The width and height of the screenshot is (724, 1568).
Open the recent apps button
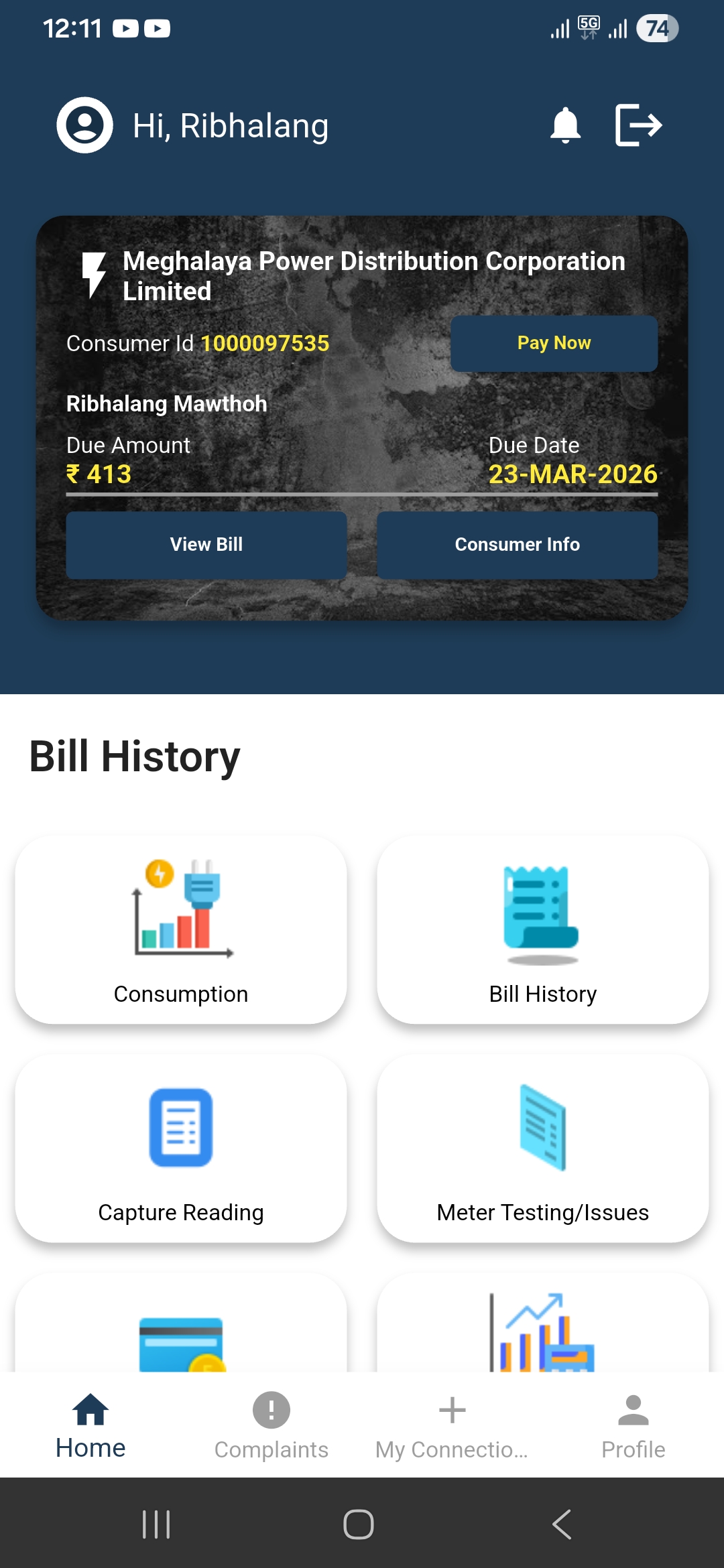(156, 1524)
